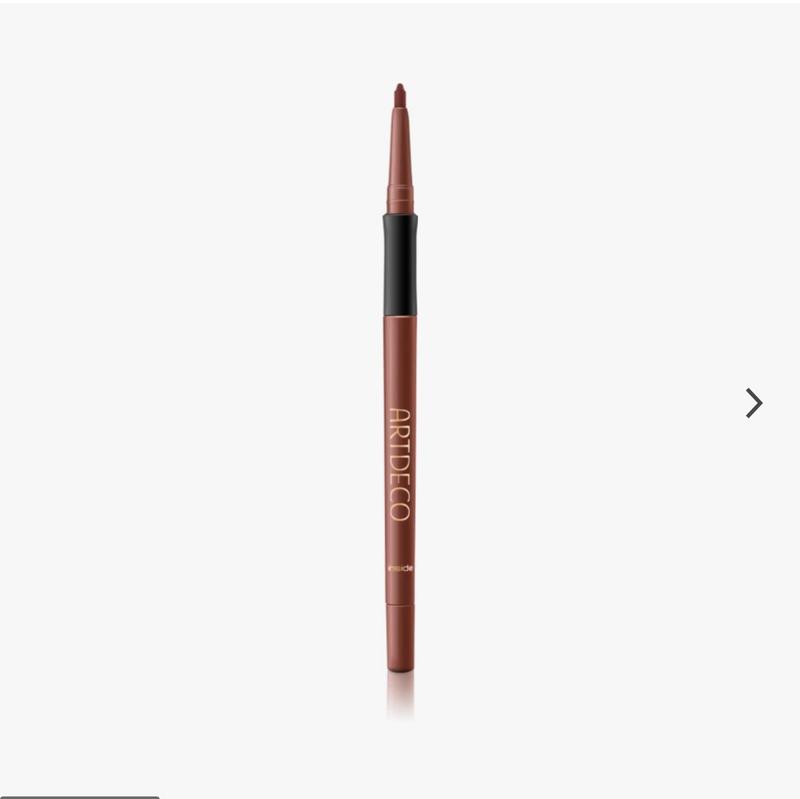The height and width of the screenshot is (799, 800).
Task: Go to the next product image
Action: (x=754, y=403)
